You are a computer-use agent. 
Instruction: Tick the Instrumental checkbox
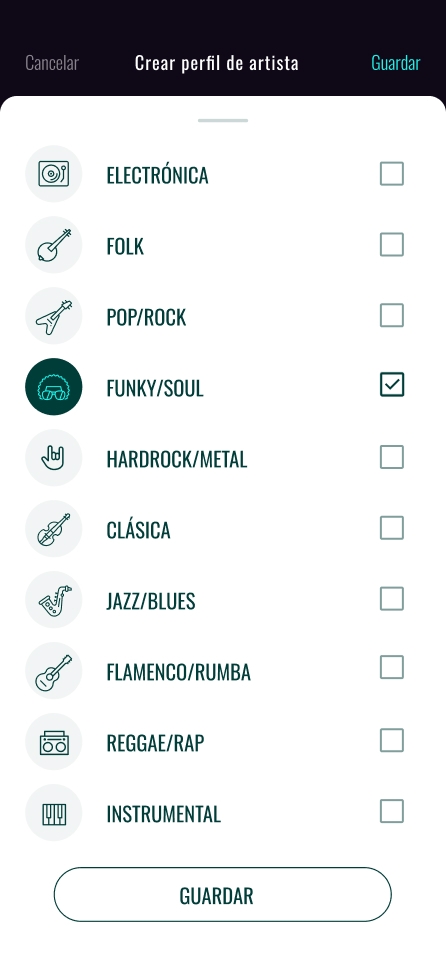click(392, 811)
